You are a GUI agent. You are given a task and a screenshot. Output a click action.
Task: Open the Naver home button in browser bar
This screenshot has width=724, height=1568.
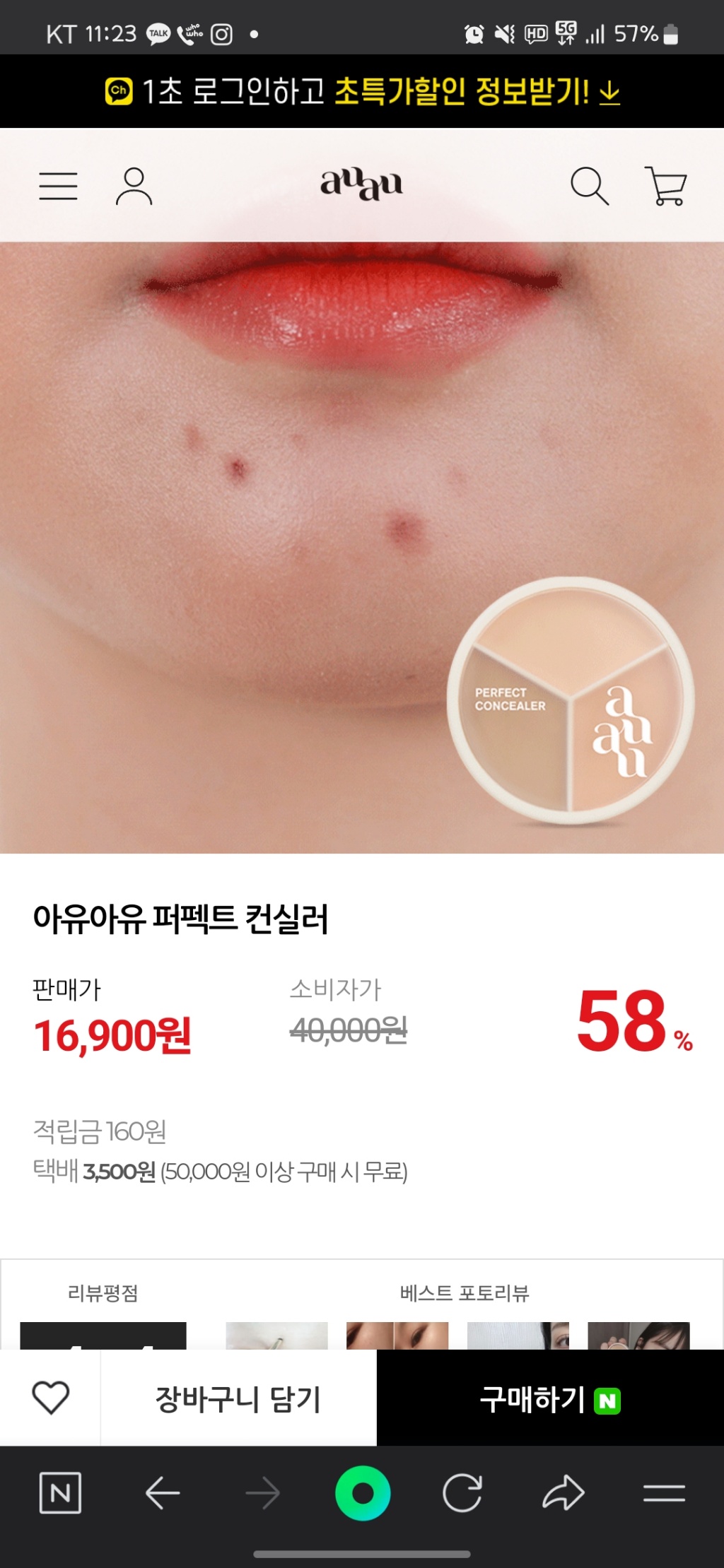tap(60, 1493)
